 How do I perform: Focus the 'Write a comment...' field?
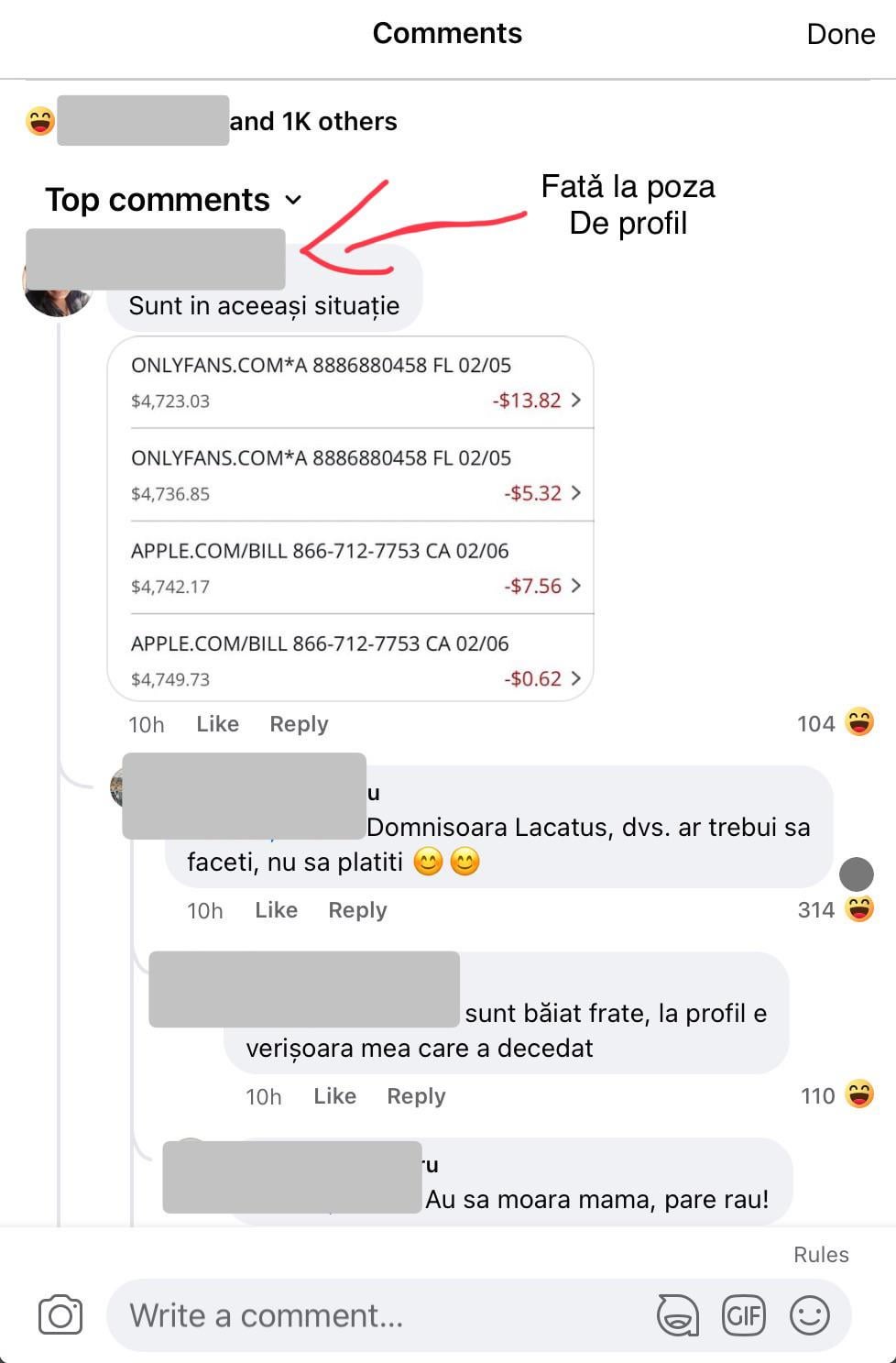coord(366,1316)
